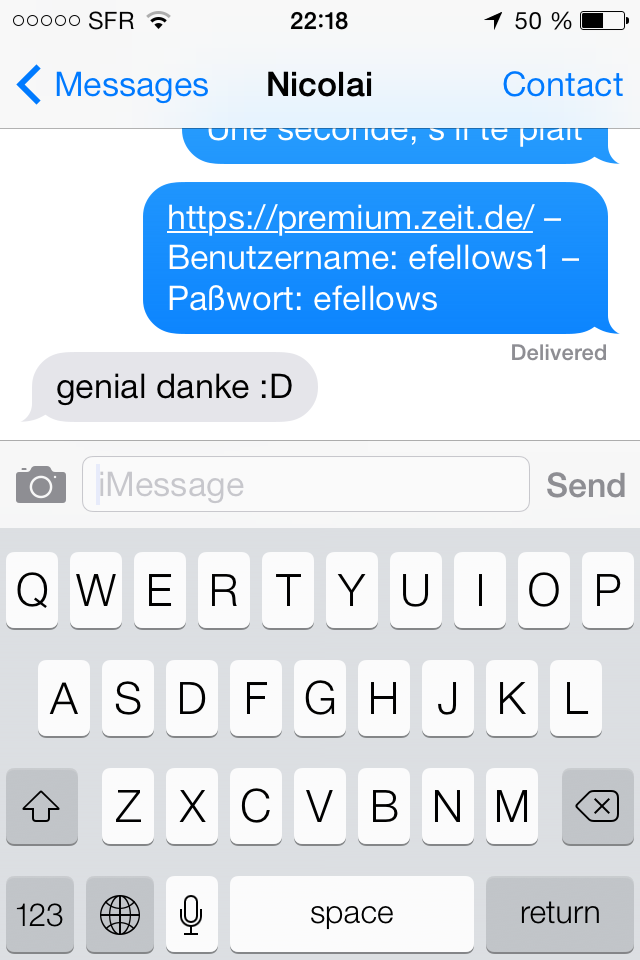Change keyboard language with globe key
The width and height of the screenshot is (640, 960).
coord(120,913)
